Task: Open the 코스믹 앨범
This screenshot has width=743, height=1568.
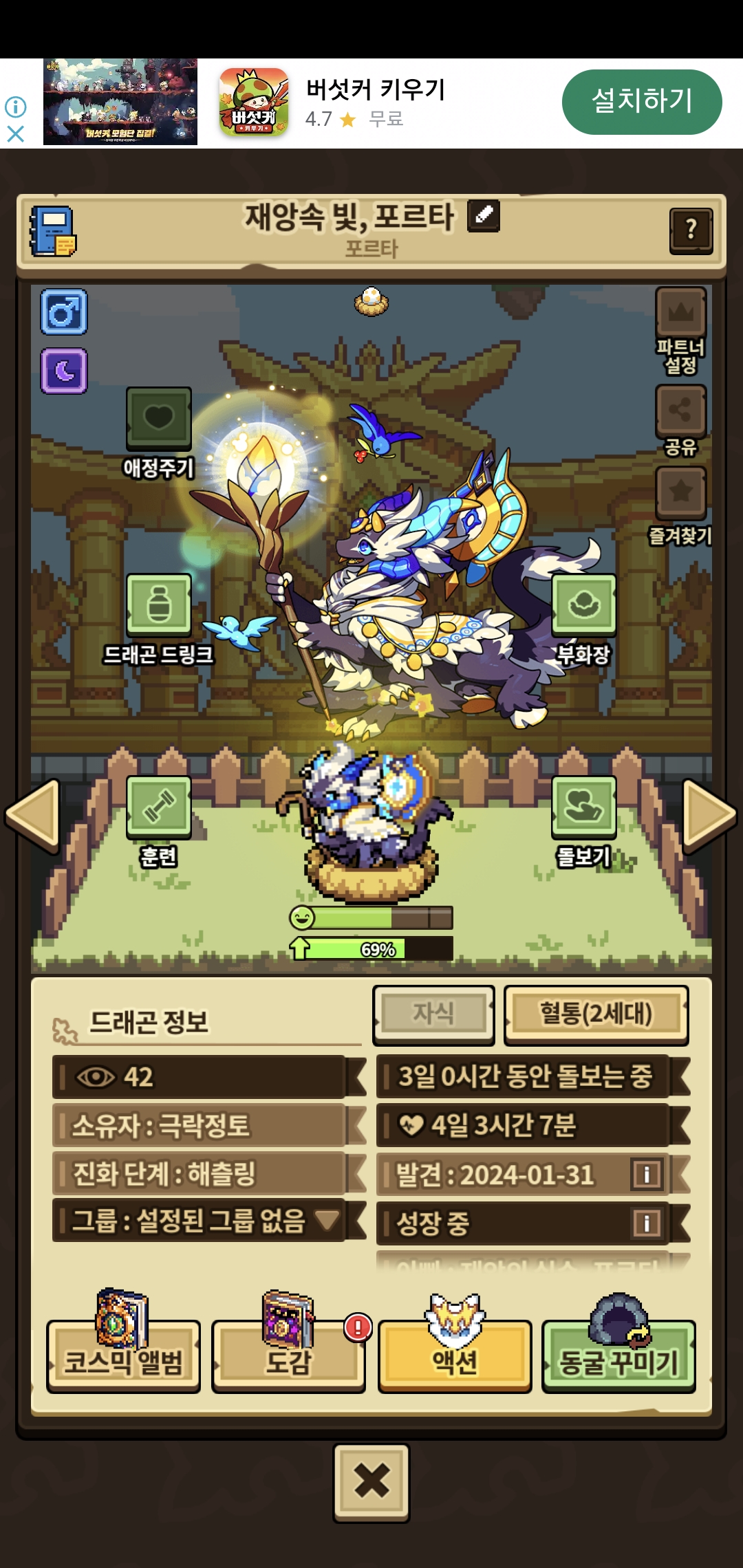Action: 123,1356
